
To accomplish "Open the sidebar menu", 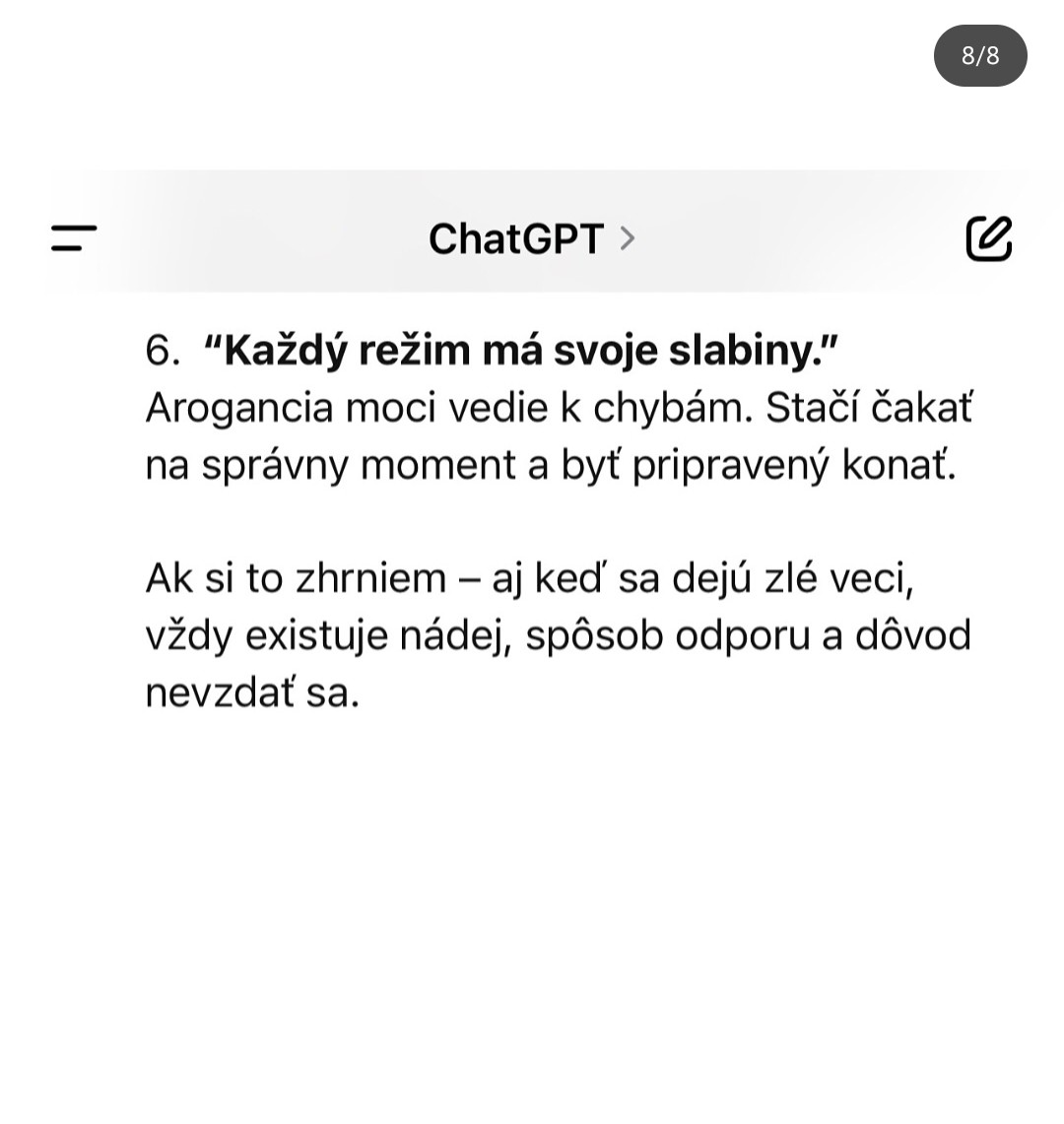I will pyautogui.click(x=74, y=237).
